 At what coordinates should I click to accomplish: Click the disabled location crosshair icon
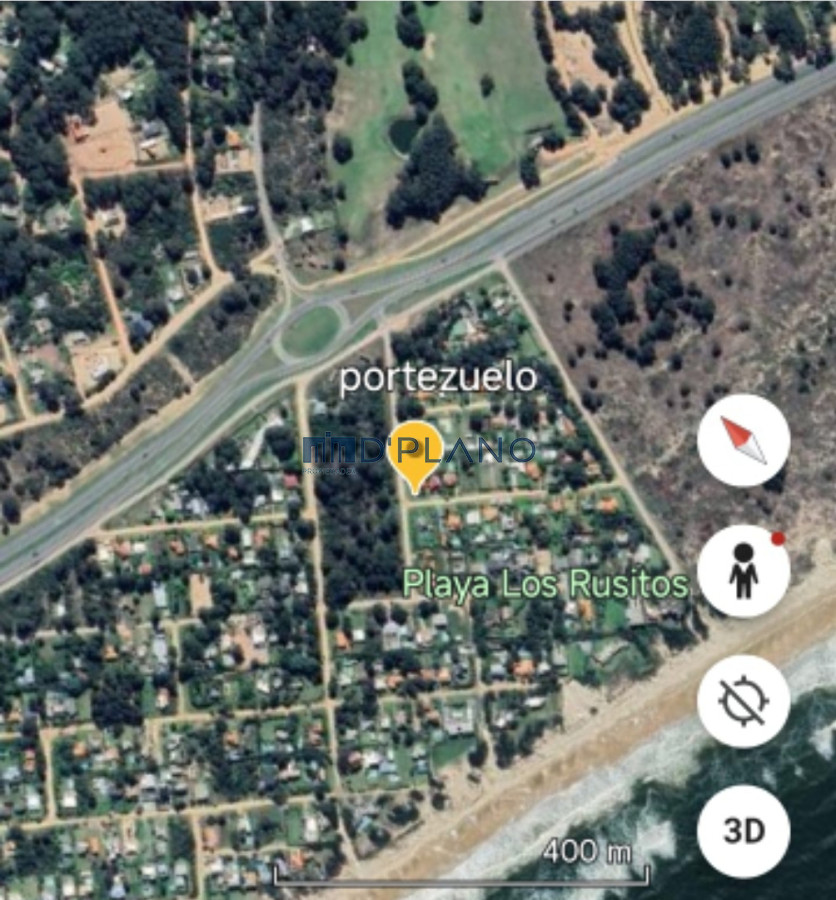point(743,700)
